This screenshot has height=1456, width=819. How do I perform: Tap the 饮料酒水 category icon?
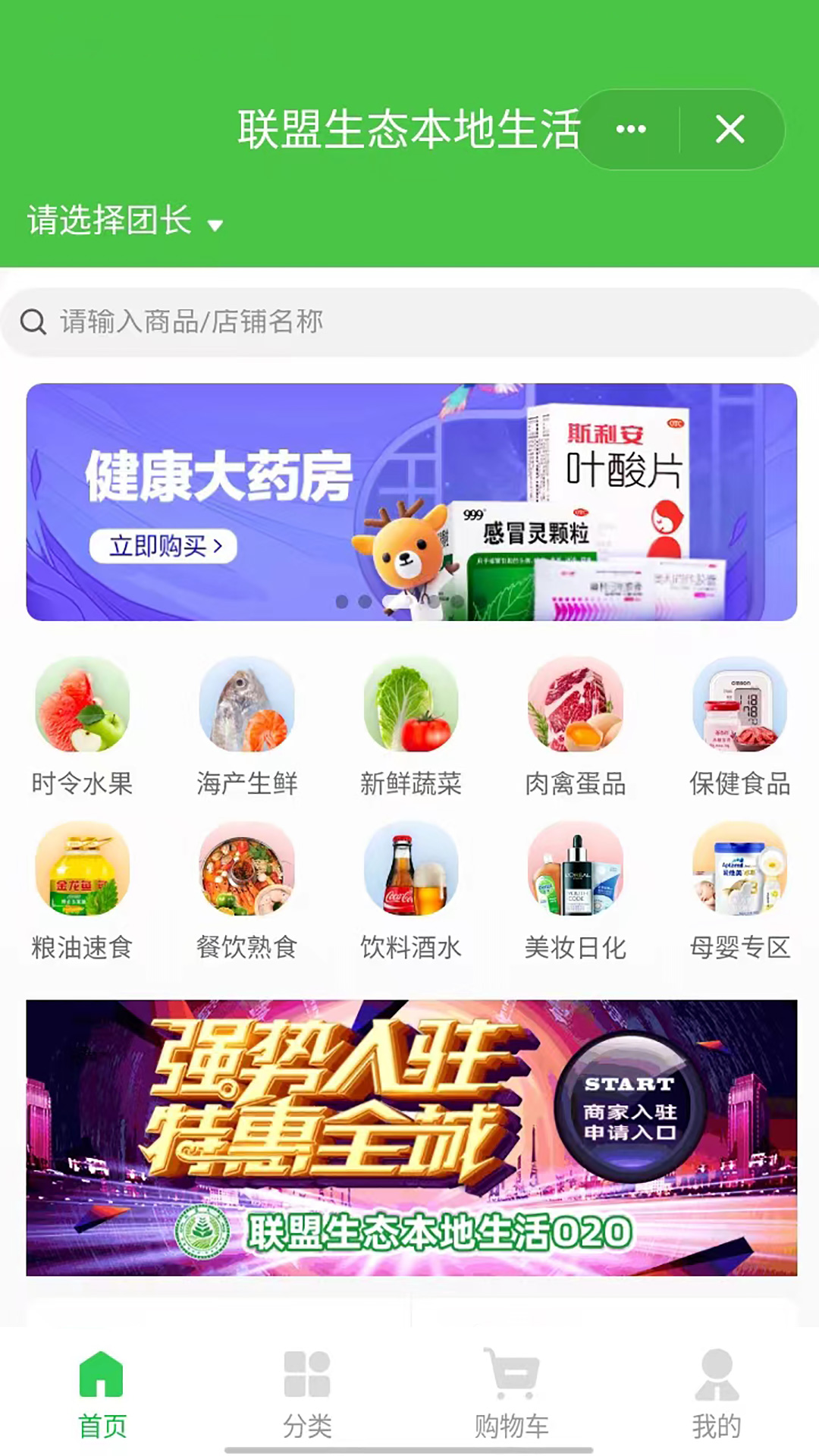(411, 871)
